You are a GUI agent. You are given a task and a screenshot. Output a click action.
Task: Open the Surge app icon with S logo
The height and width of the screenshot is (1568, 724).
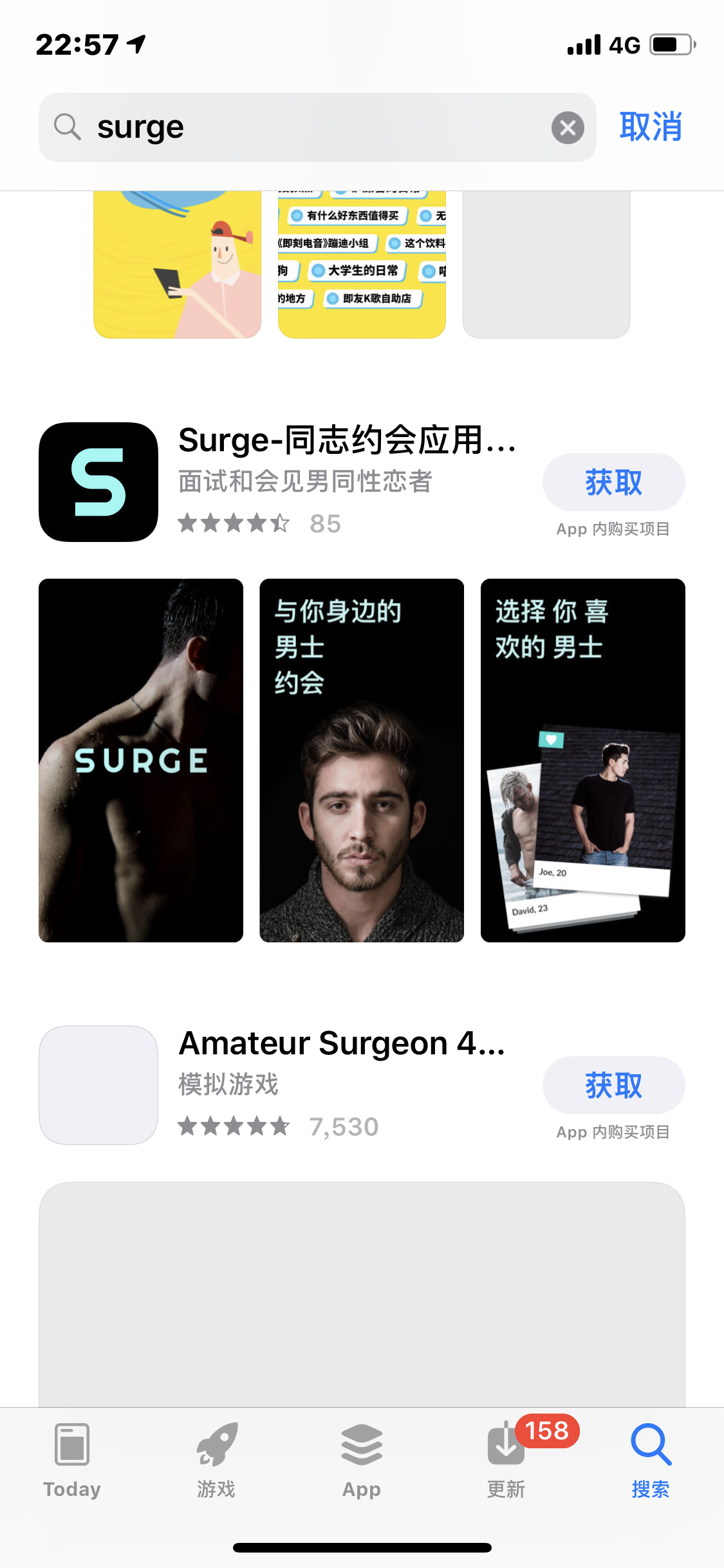click(98, 481)
